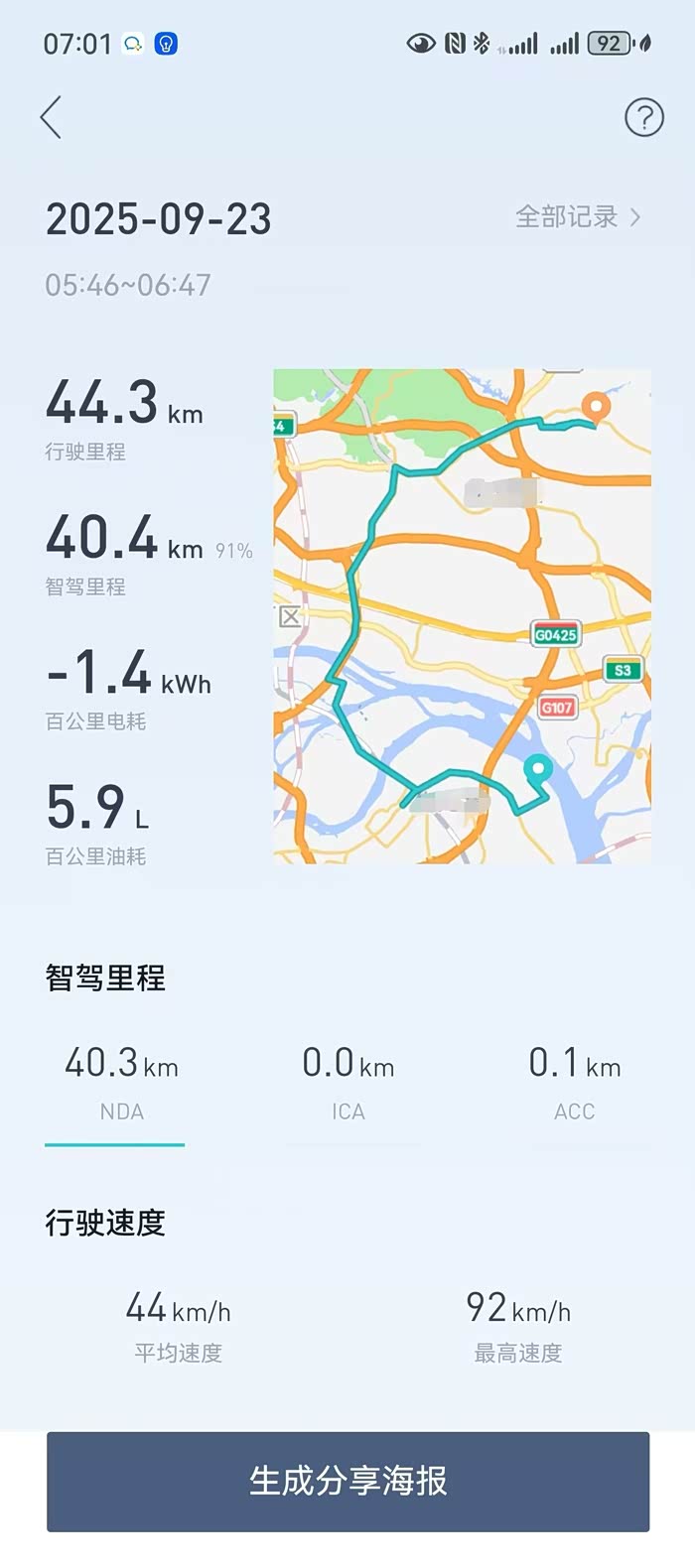Go back using the top-left arrow
The height and width of the screenshot is (1568, 695).
pos(52,118)
